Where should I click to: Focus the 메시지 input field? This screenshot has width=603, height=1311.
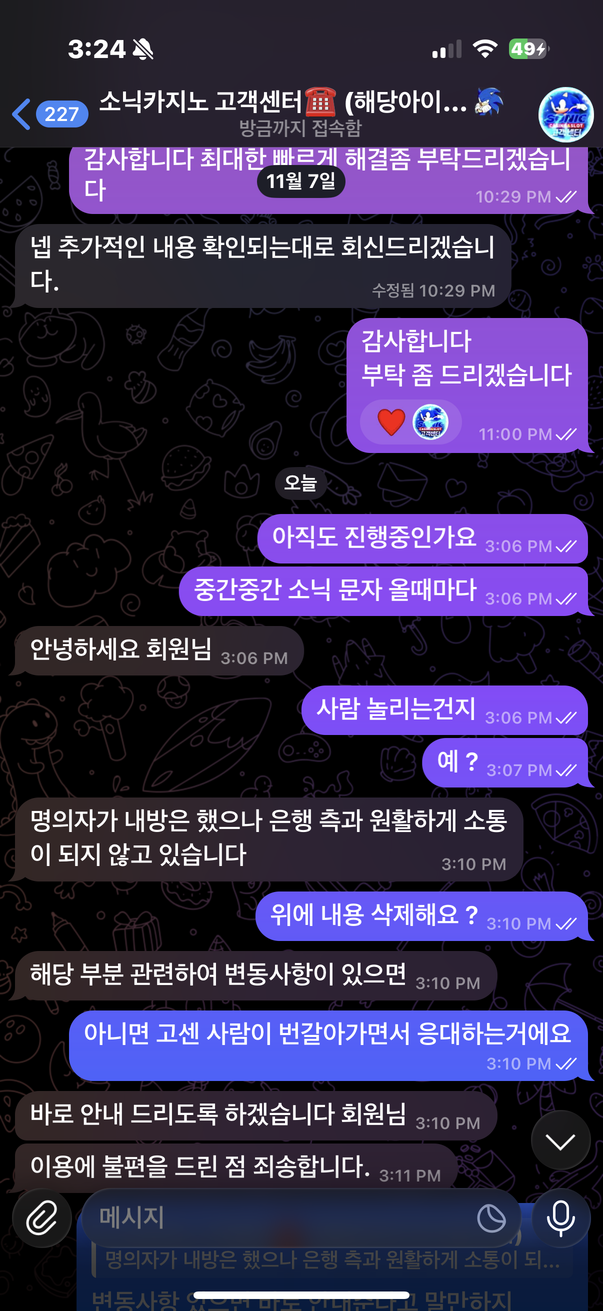point(280,1218)
